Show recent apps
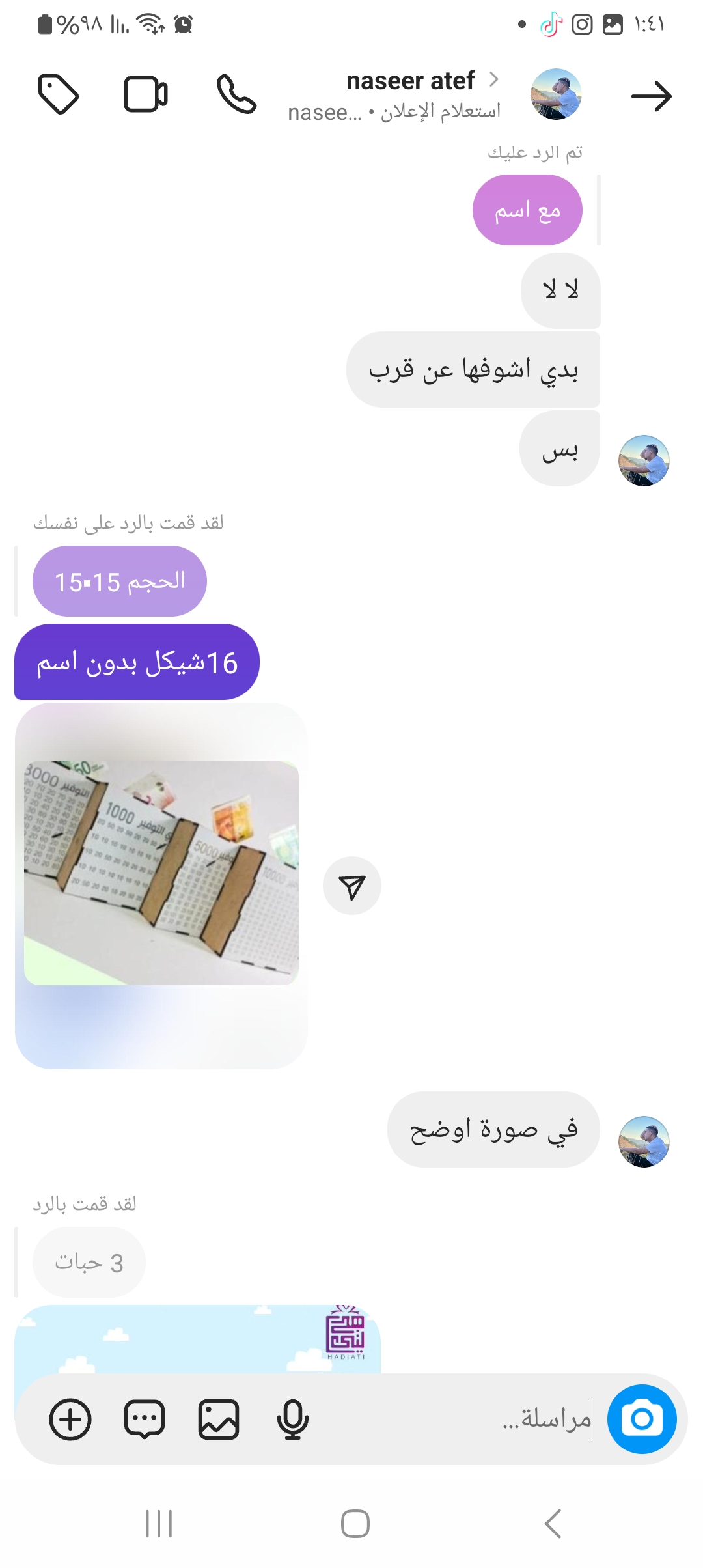The image size is (703, 1568). click(x=159, y=1524)
